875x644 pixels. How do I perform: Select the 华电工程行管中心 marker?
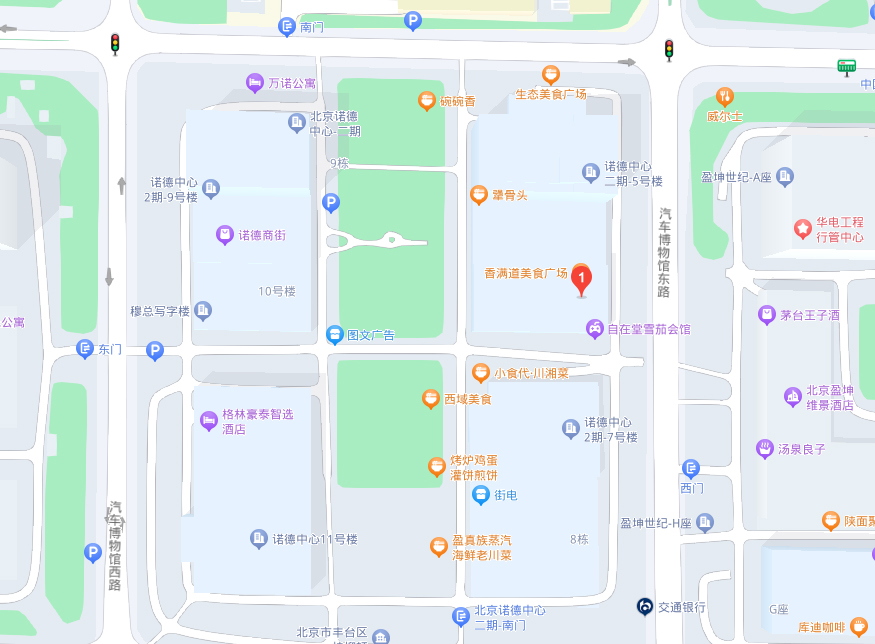tap(803, 228)
